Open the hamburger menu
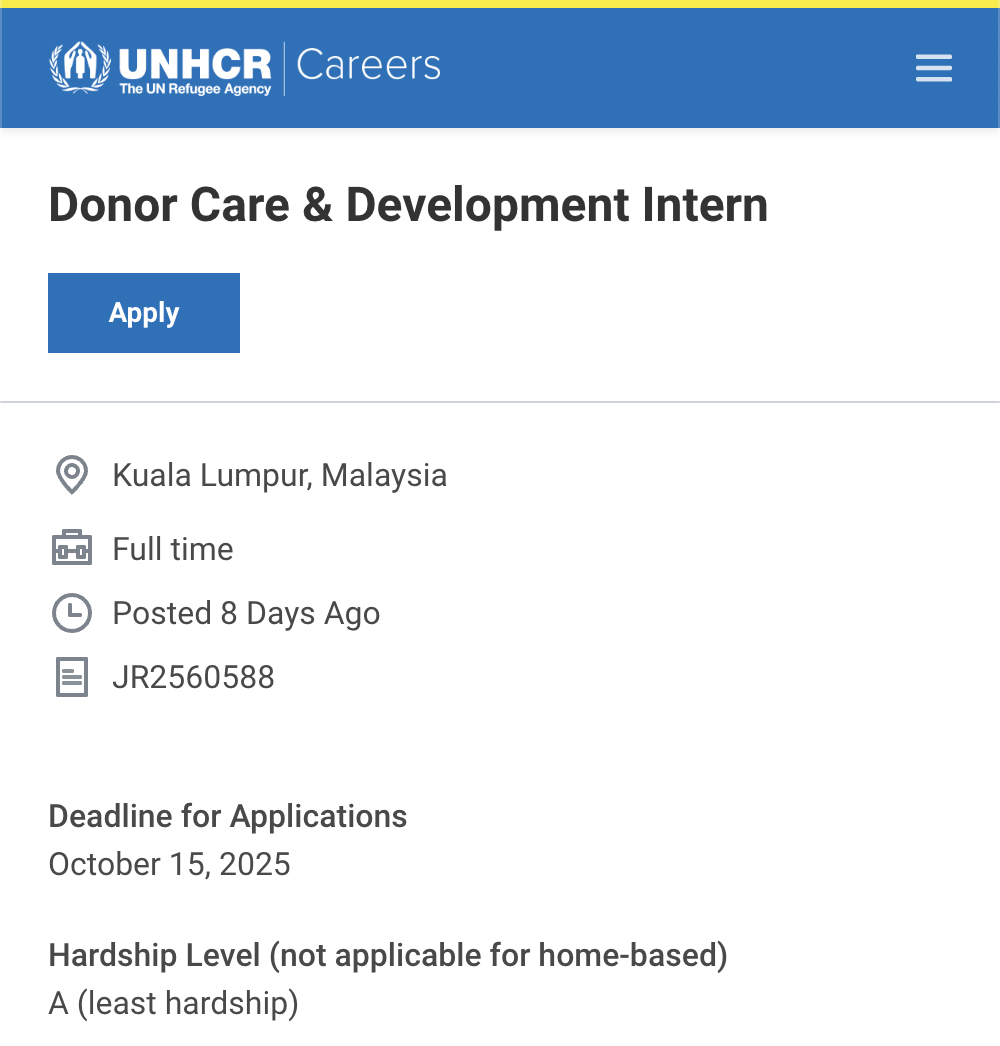This screenshot has height=1046, width=1000. (x=933, y=68)
